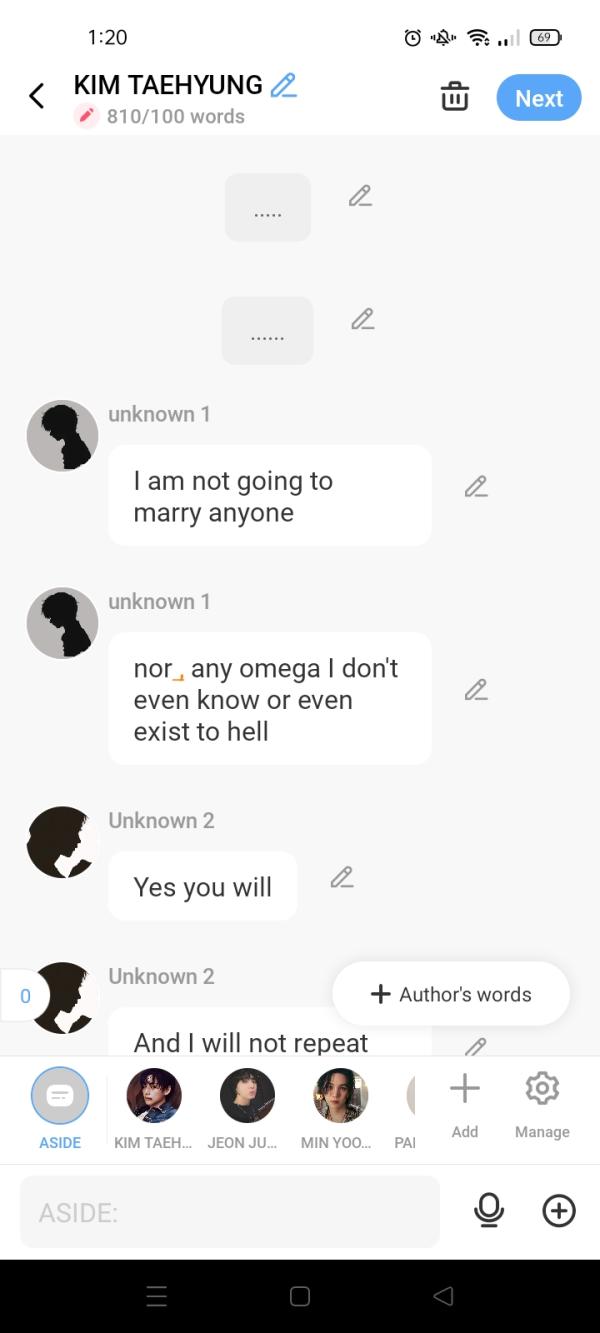Choose JEON JUNGKOOK as the speaker

point(247,1096)
